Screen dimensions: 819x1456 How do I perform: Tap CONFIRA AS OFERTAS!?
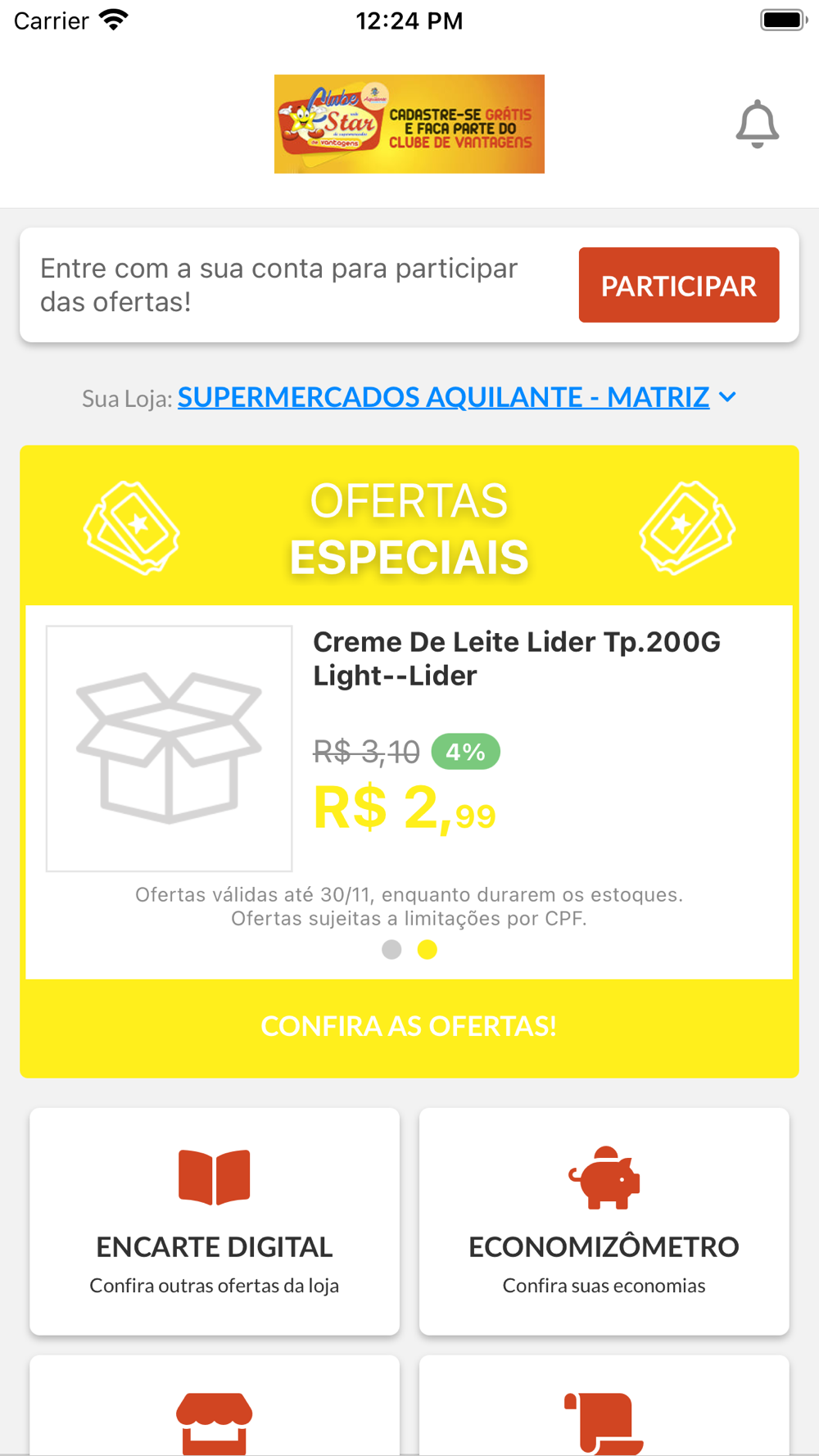pos(409,1026)
